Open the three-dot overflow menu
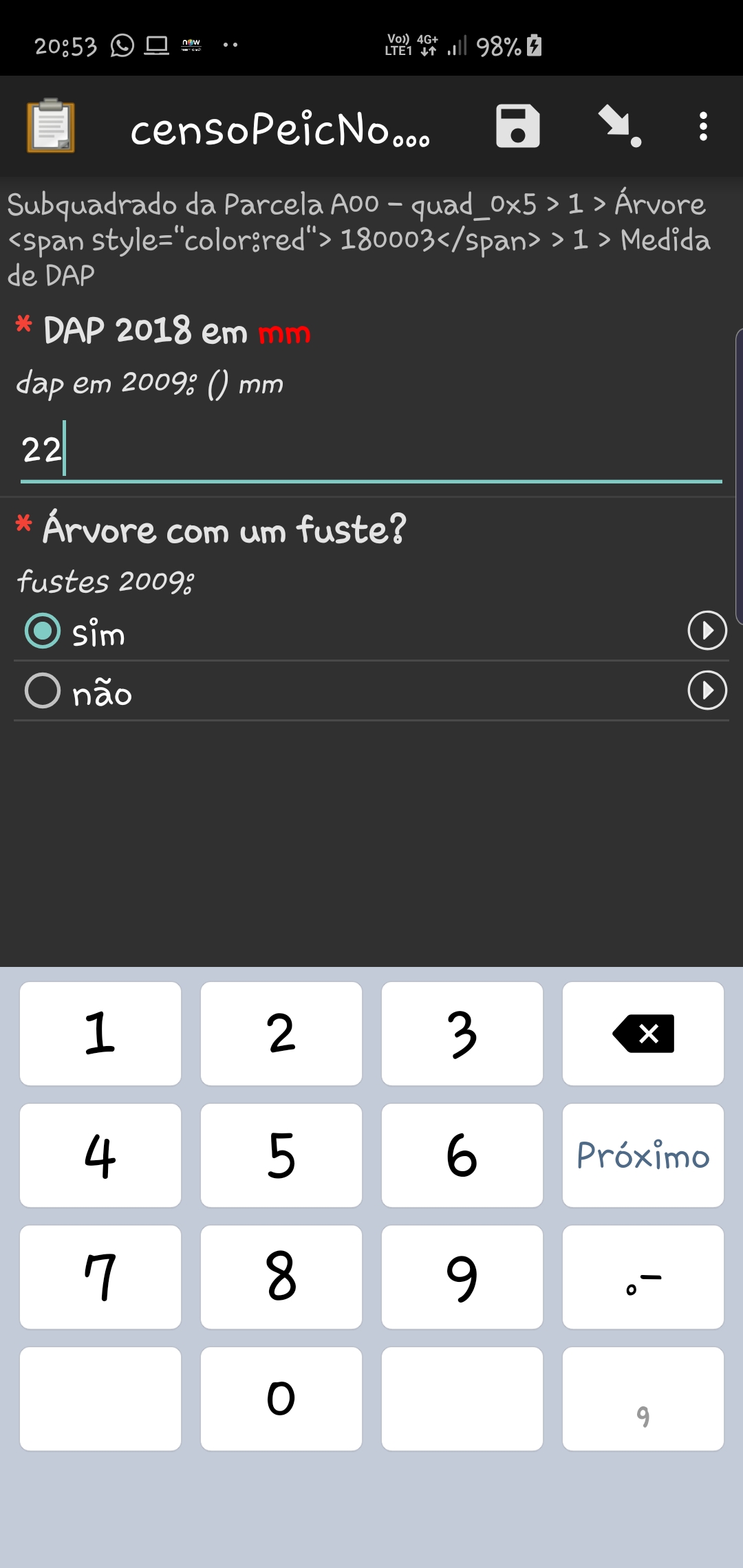743x1568 pixels. 702,127
